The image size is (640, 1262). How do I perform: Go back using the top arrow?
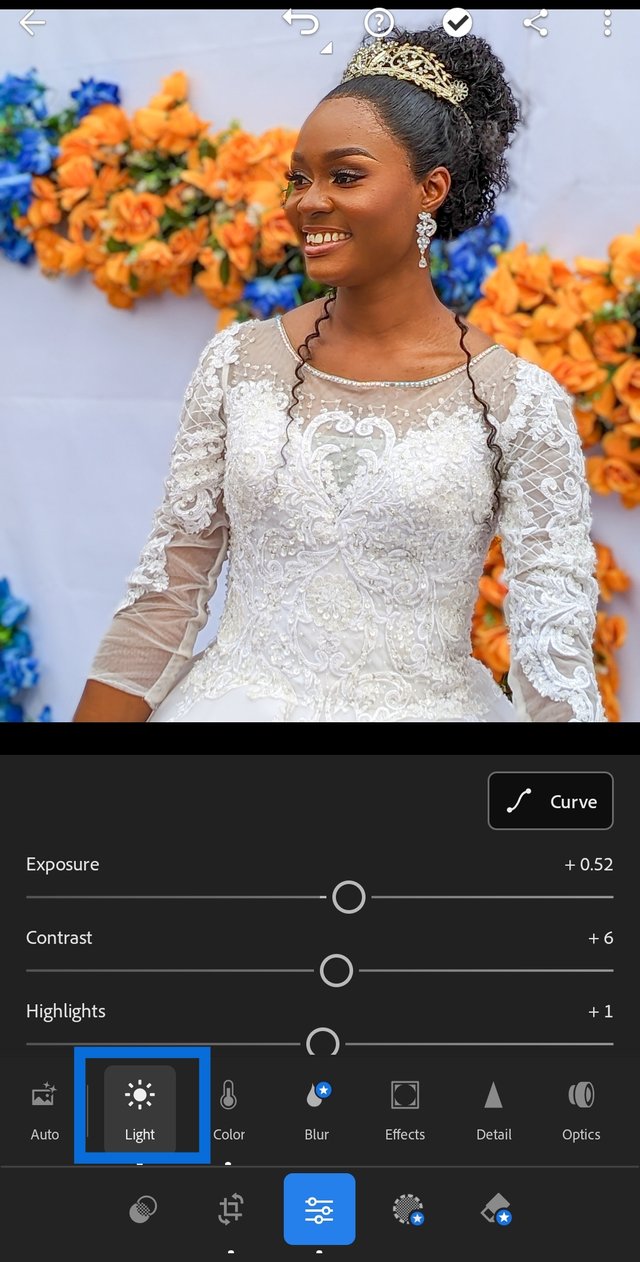click(x=32, y=23)
